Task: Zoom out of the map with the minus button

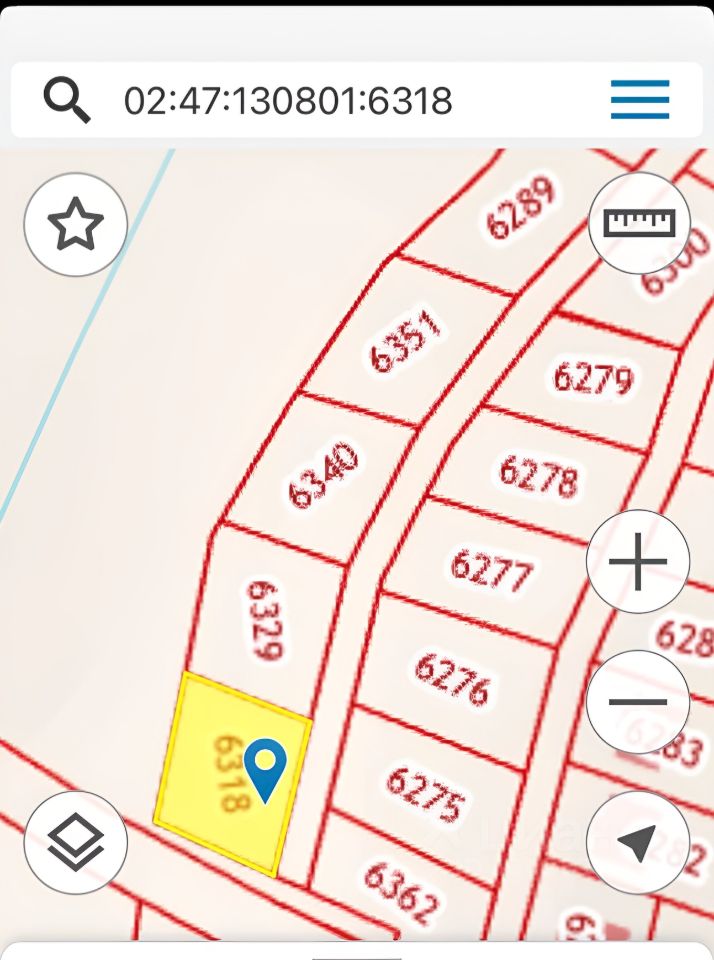Action: [638, 702]
